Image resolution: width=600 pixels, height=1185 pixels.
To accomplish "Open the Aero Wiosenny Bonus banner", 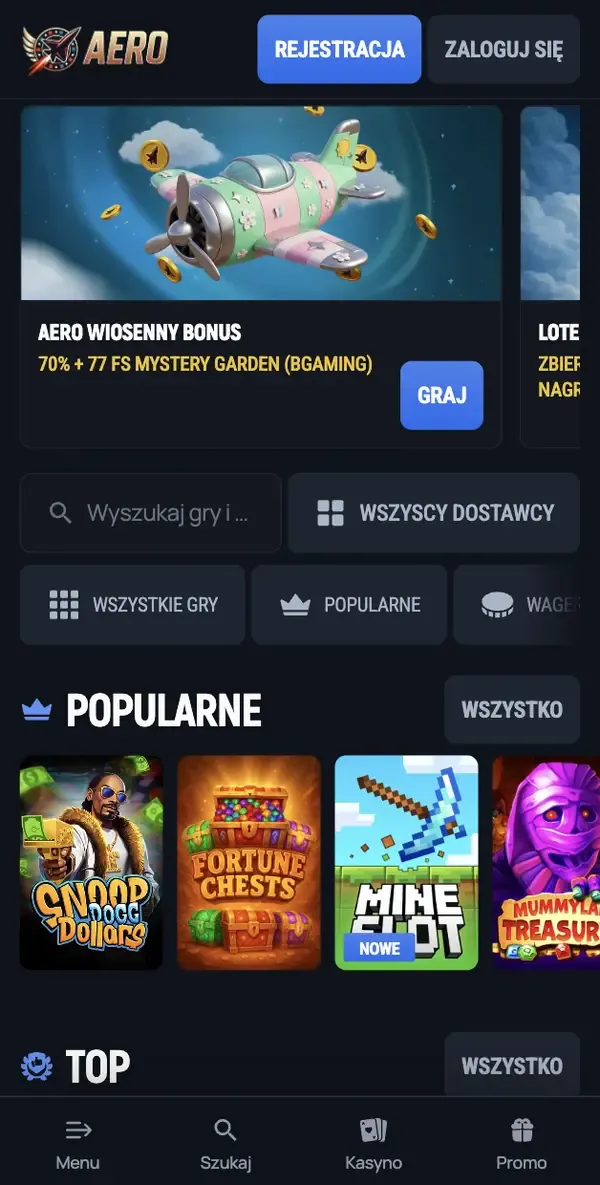I will coord(260,204).
